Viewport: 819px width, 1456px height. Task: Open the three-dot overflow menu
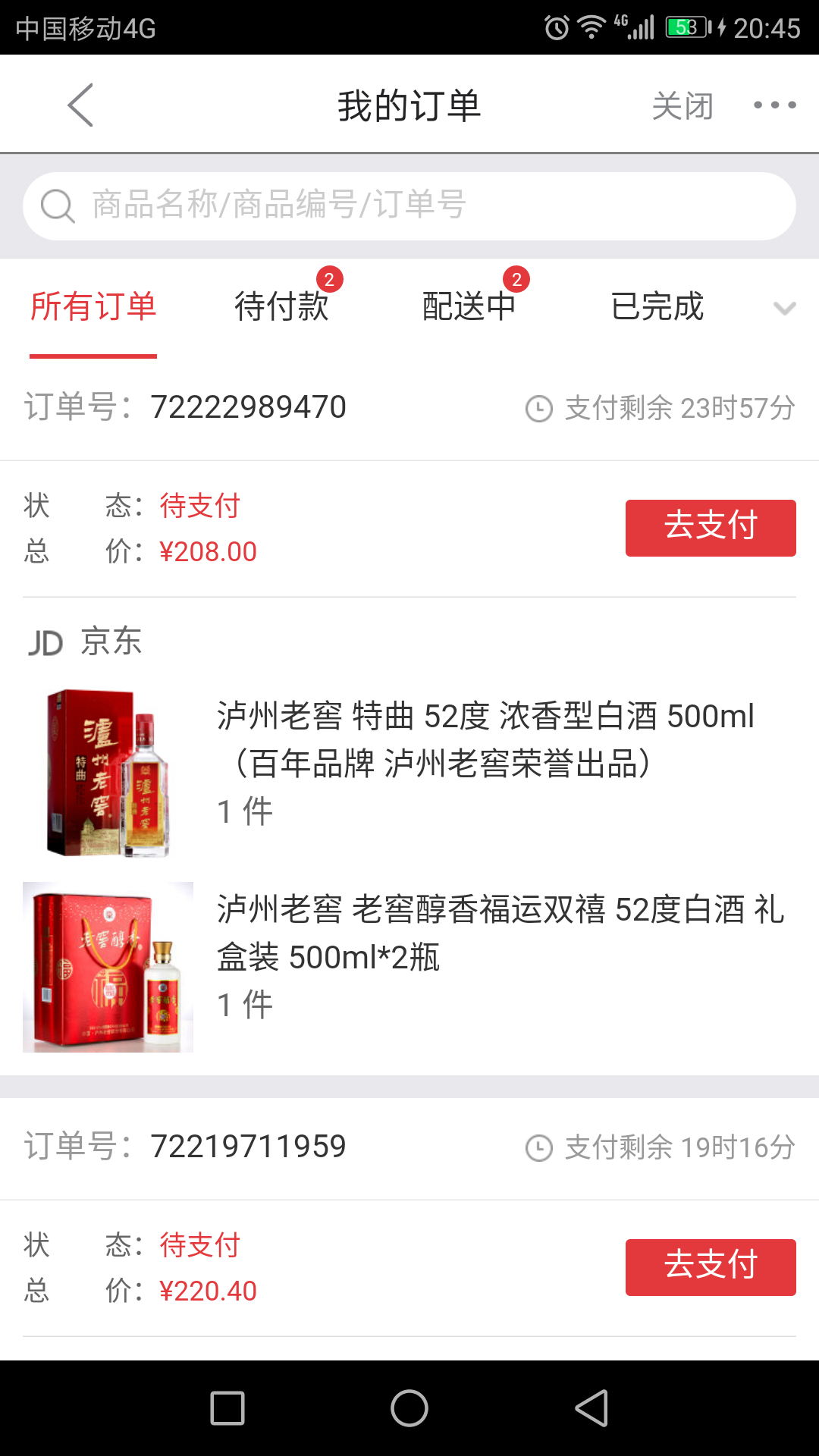[x=774, y=105]
